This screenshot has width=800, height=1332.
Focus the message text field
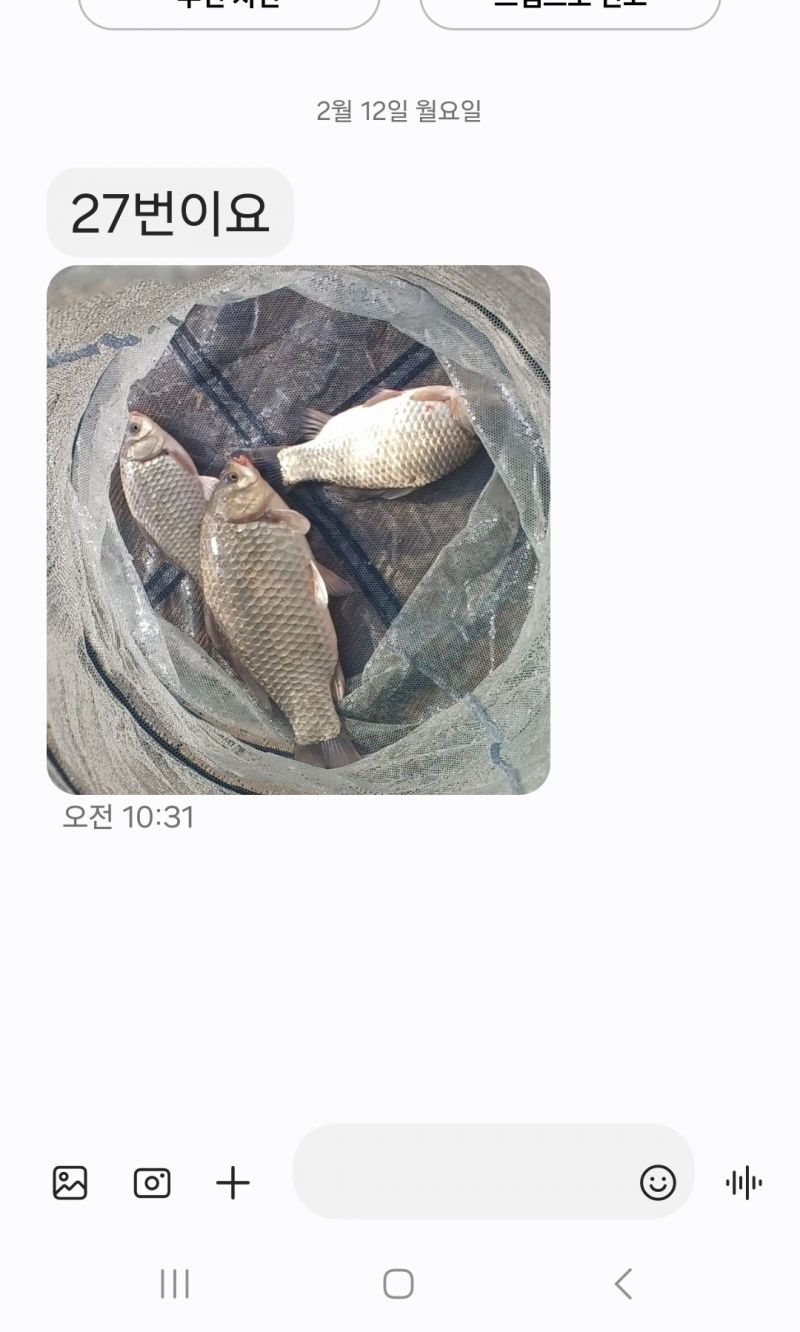[x=460, y=1172]
